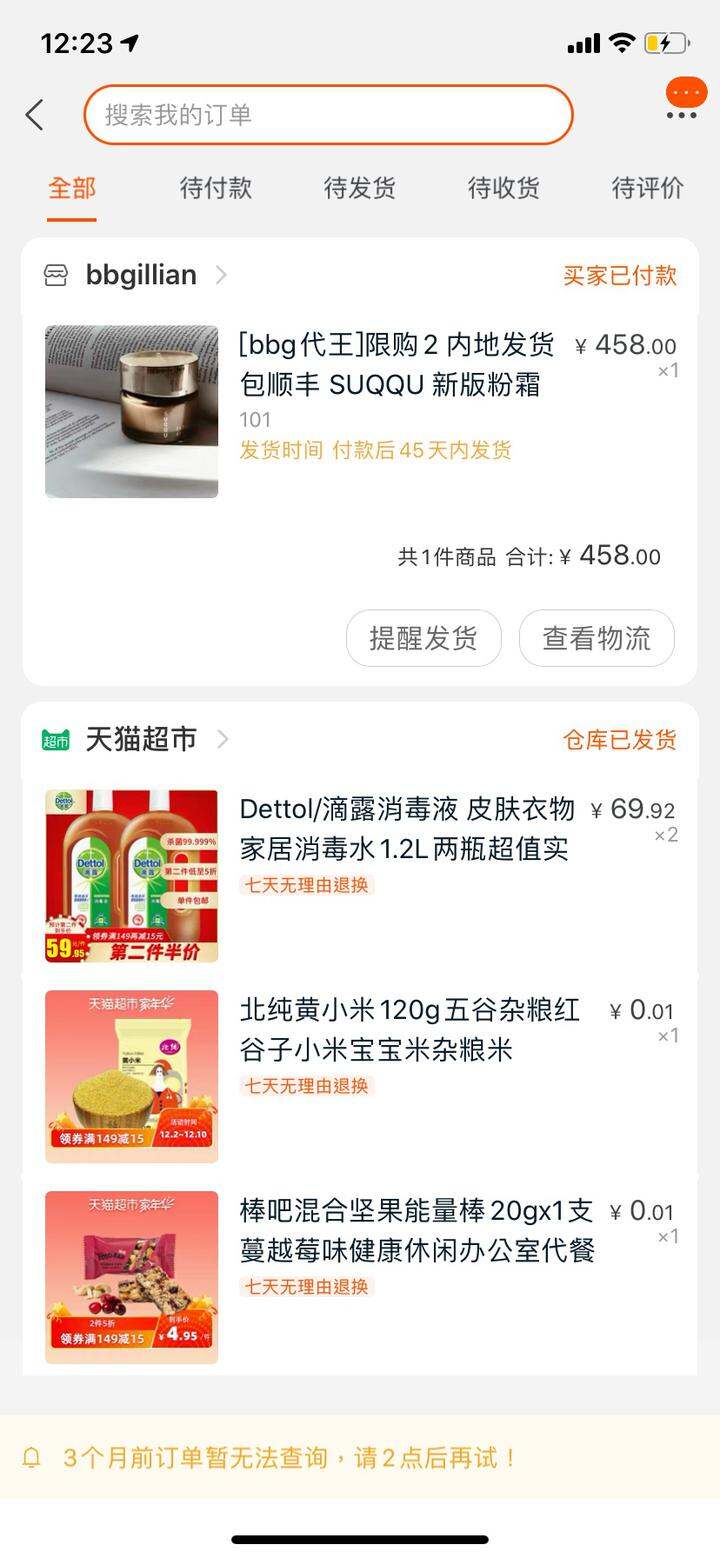Open the SUQQU 新版粉霜 order item
This screenshot has height=1558, width=720.
coord(360,411)
